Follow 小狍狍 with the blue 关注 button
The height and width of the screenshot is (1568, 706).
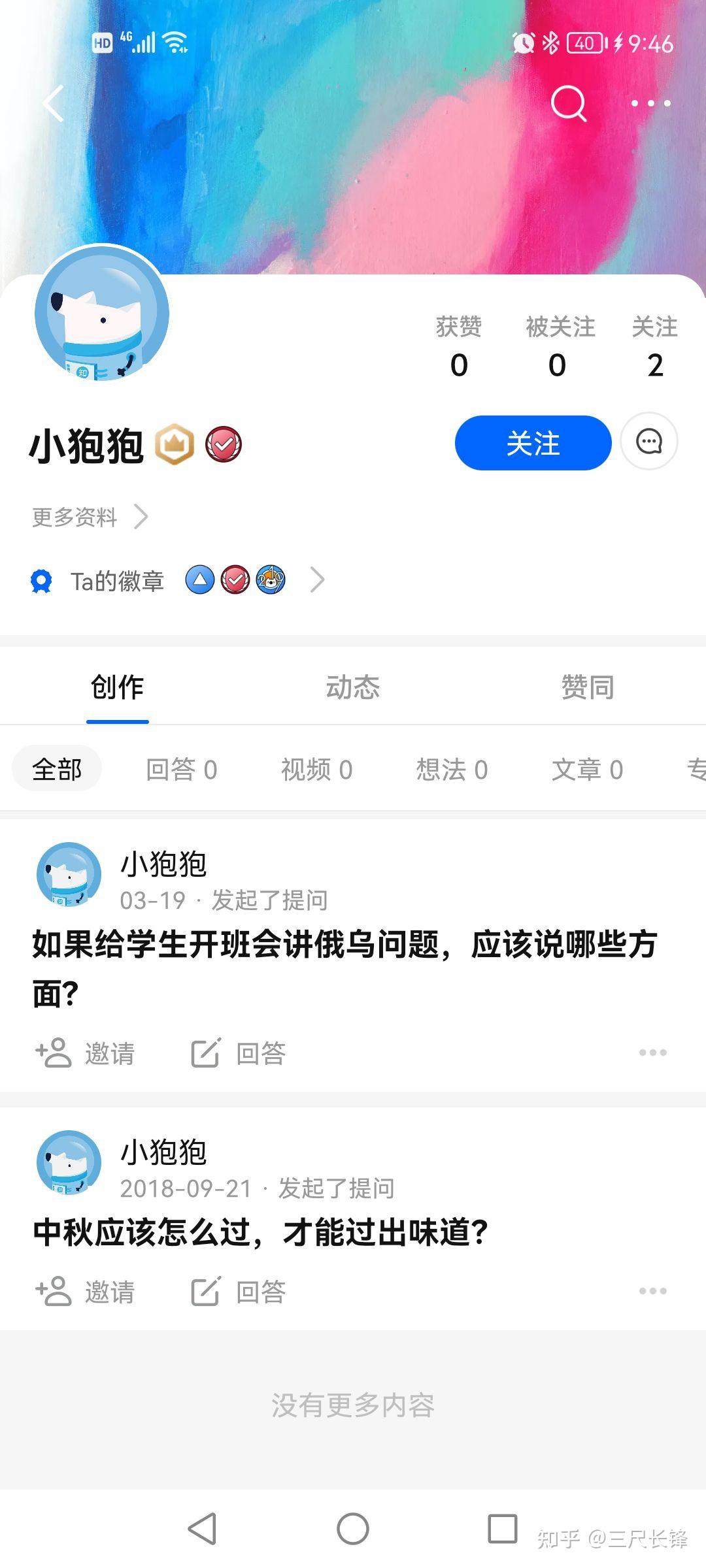coord(533,443)
